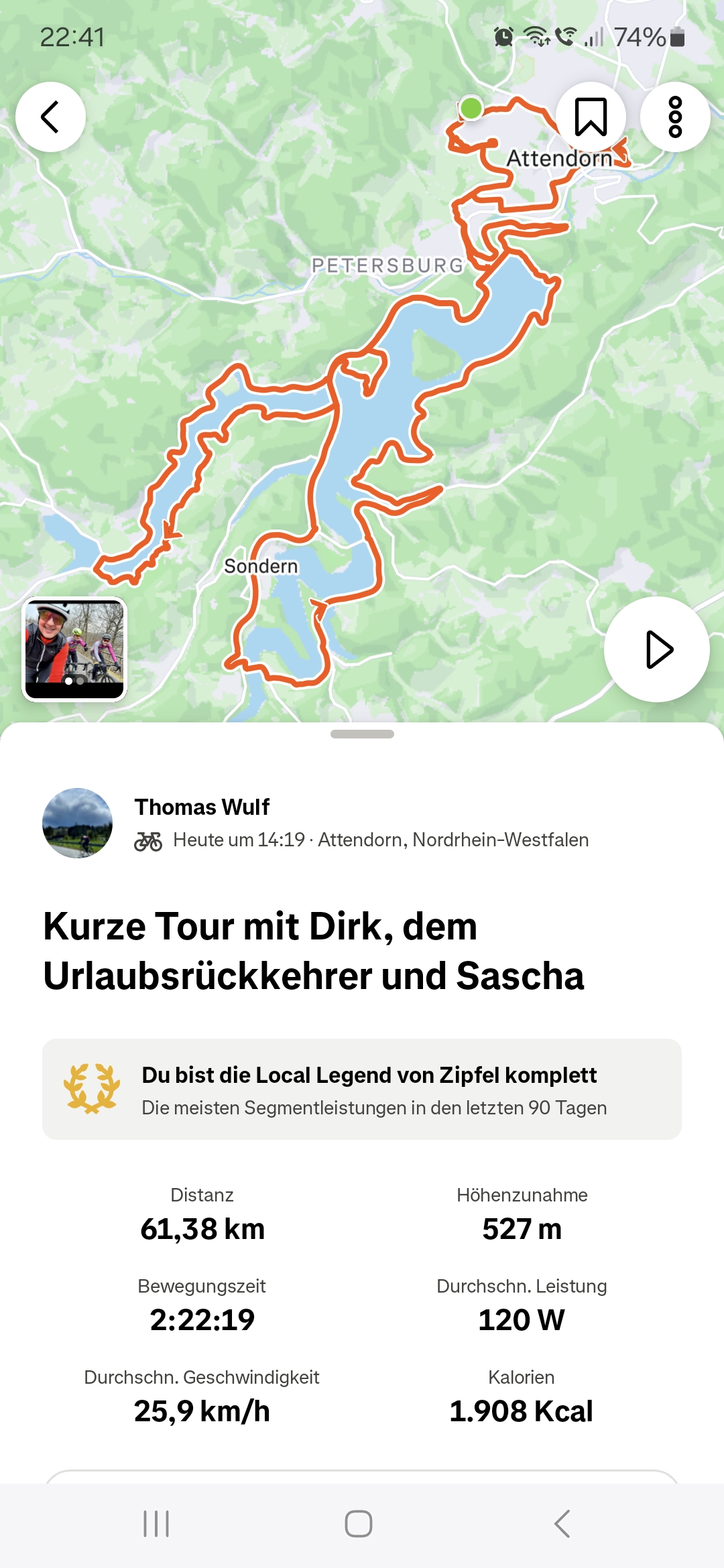Image resolution: width=724 pixels, height=1568 pixels.
Task: Tap the system home button
Action: 359,1524
